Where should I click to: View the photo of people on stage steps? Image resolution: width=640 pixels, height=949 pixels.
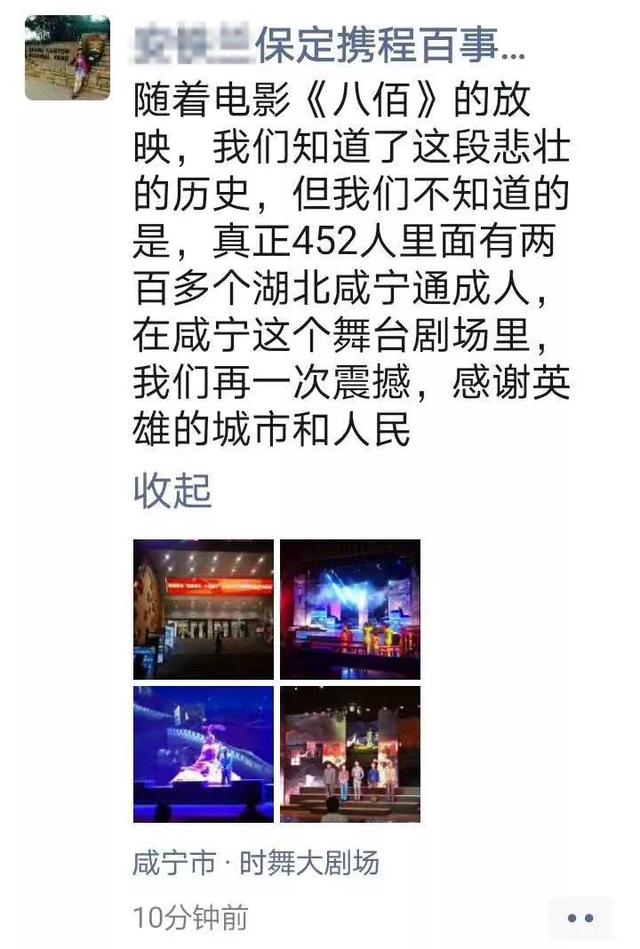pyautogui.click(x=350, y=754)
